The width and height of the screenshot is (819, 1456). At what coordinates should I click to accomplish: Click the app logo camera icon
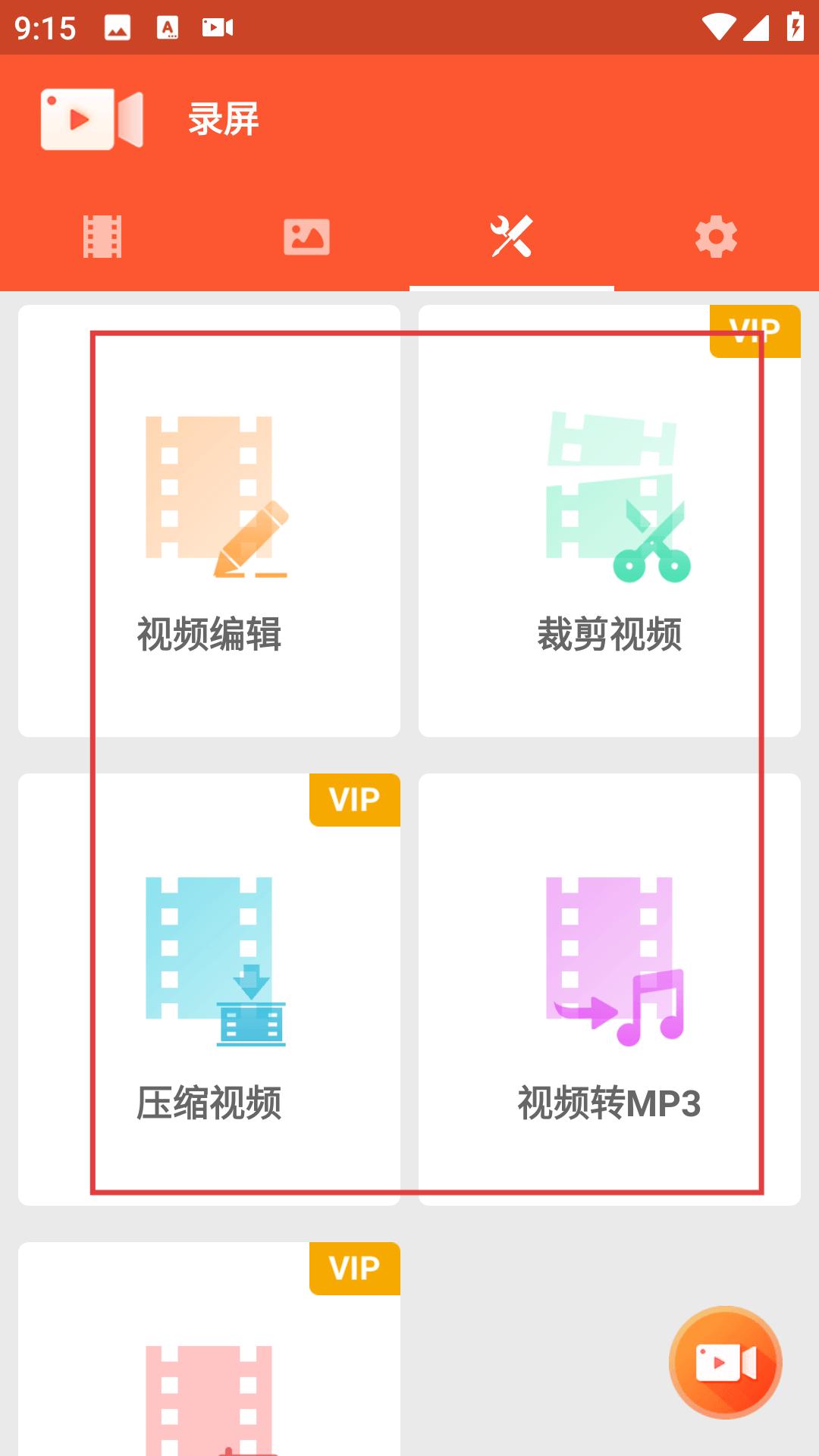[x=91, y=119]
